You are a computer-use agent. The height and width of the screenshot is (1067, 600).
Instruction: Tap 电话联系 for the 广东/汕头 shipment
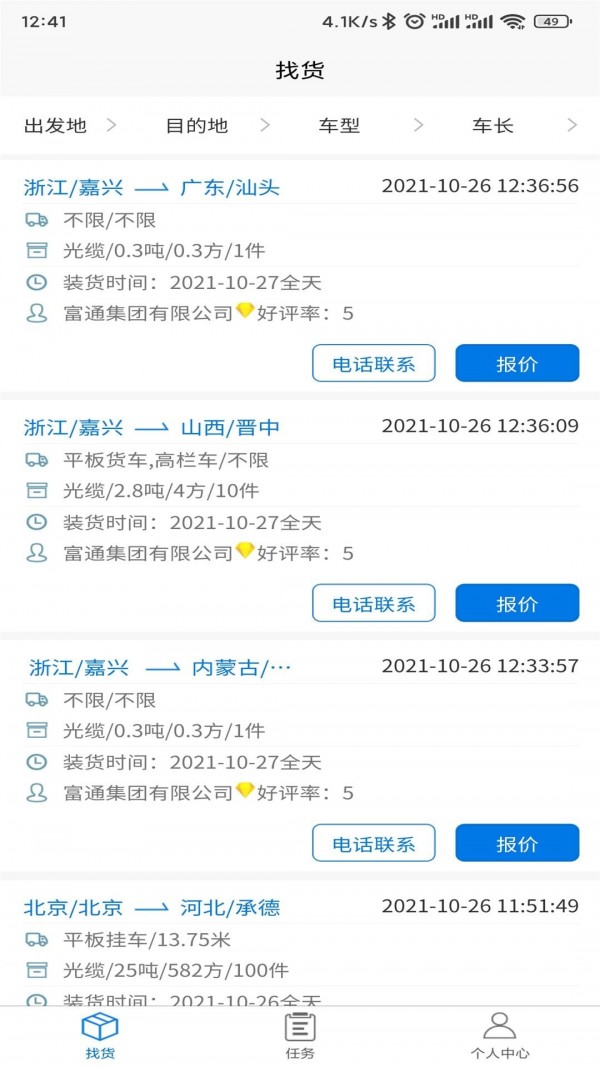(x=374, y=364)
